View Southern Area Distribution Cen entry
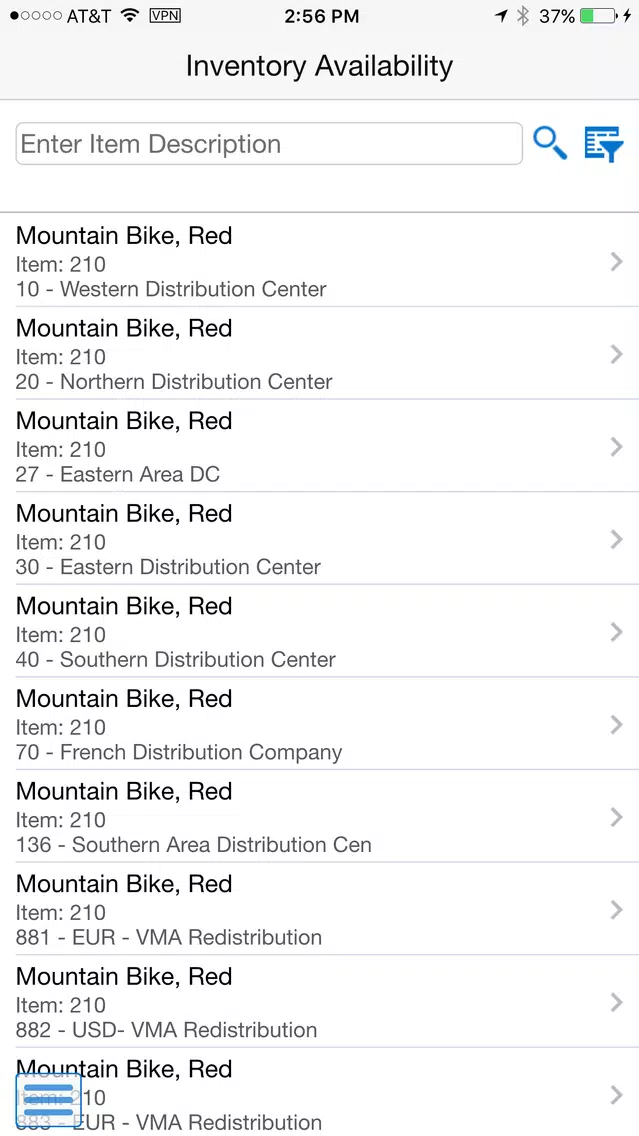This screenshot has height=1136, width=639. (x=320, y=816)
